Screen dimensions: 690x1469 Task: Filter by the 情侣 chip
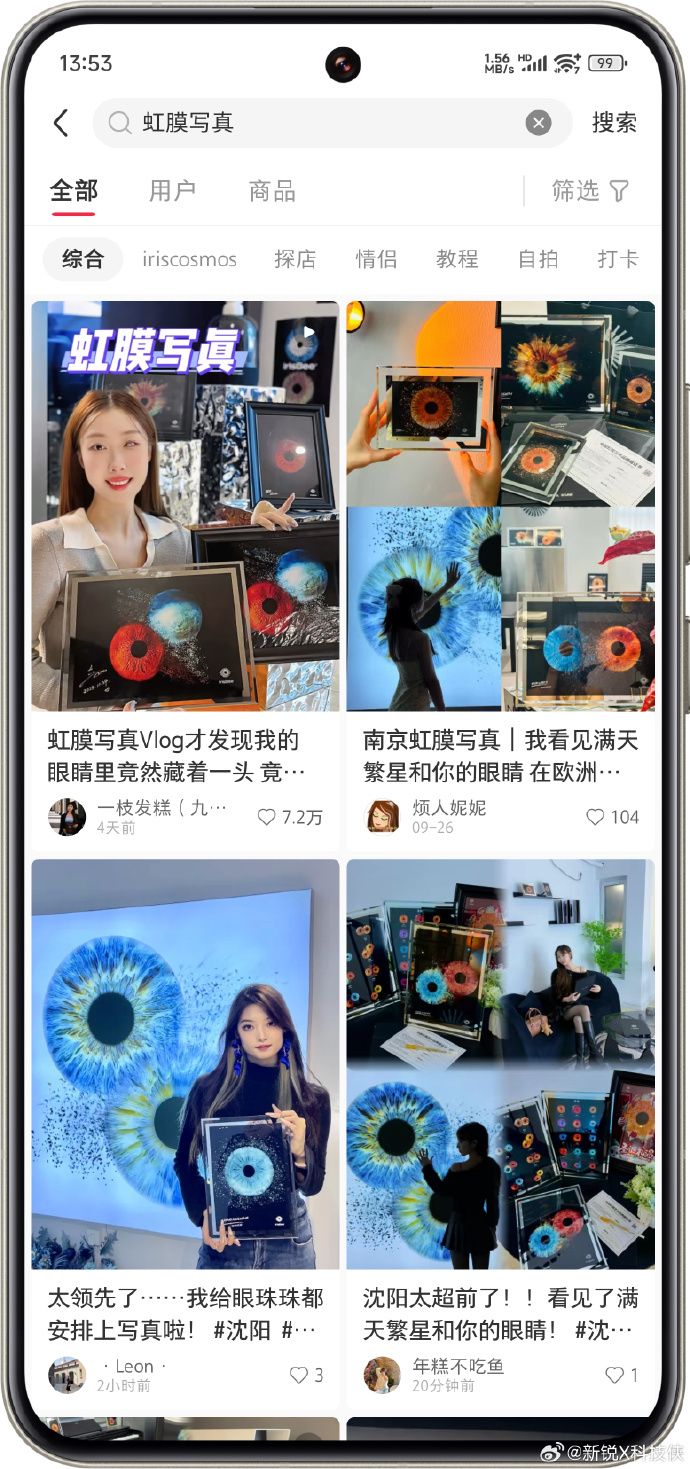coord(376,259)
